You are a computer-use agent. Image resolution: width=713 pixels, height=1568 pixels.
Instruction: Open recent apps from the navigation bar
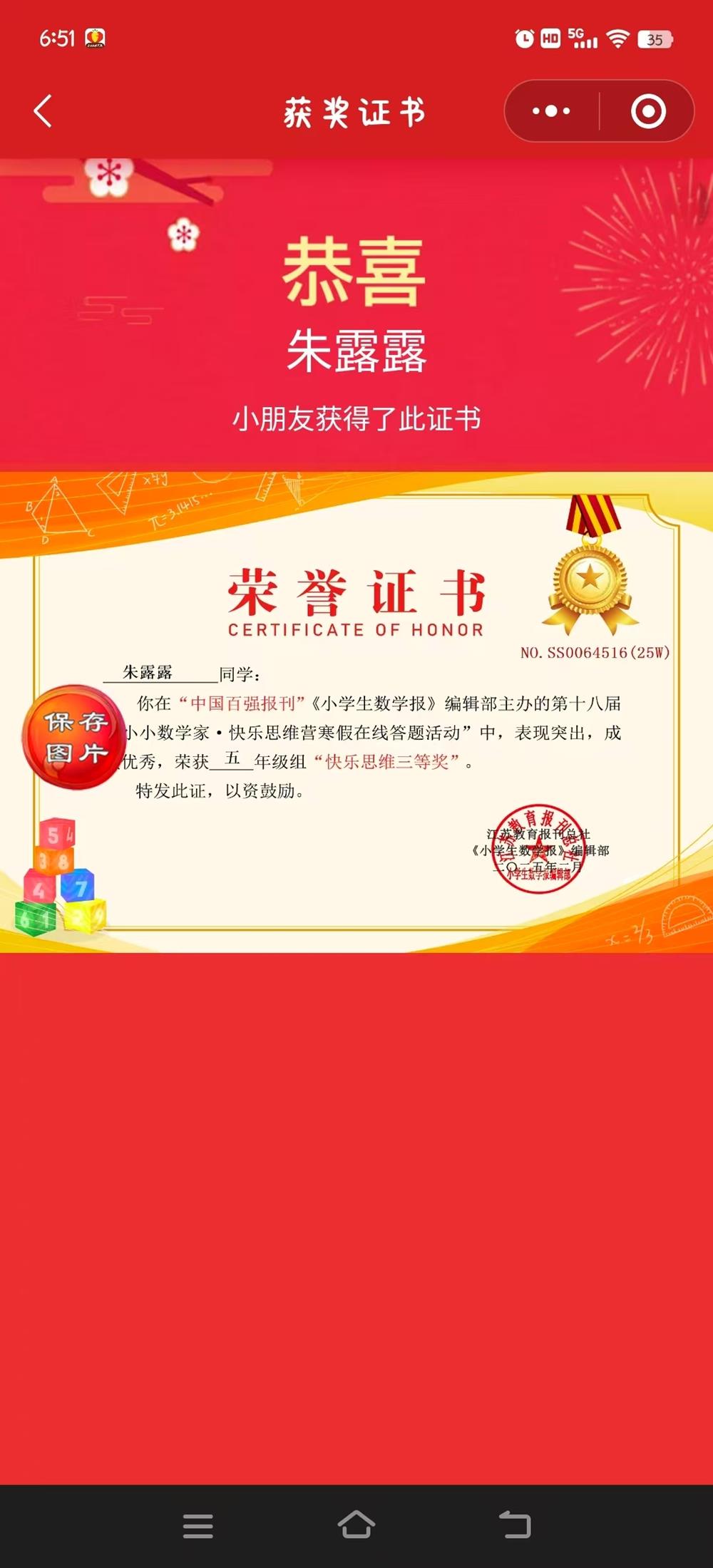point(198,1526)
